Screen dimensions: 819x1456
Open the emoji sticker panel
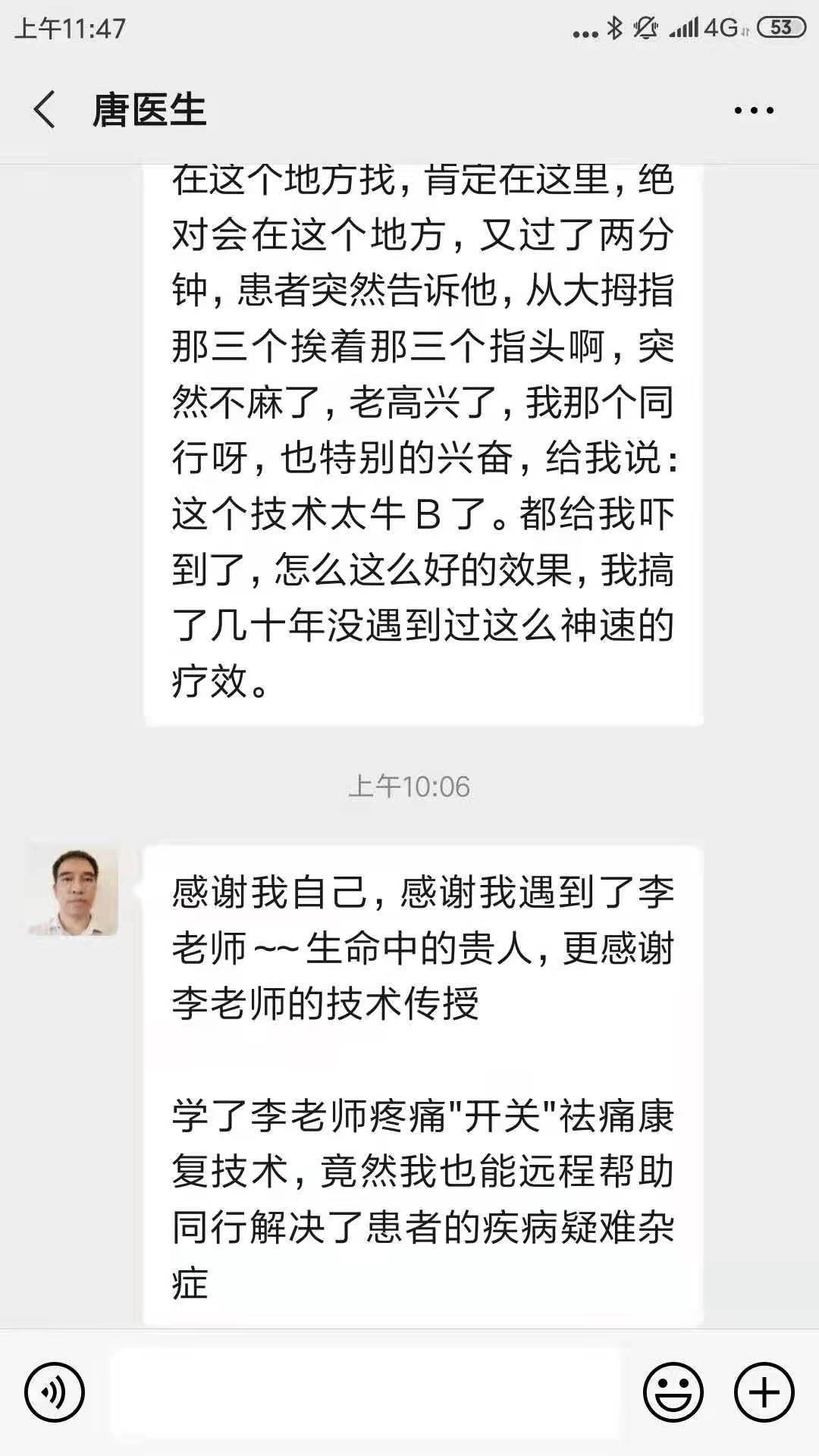tap(673, 1392)
